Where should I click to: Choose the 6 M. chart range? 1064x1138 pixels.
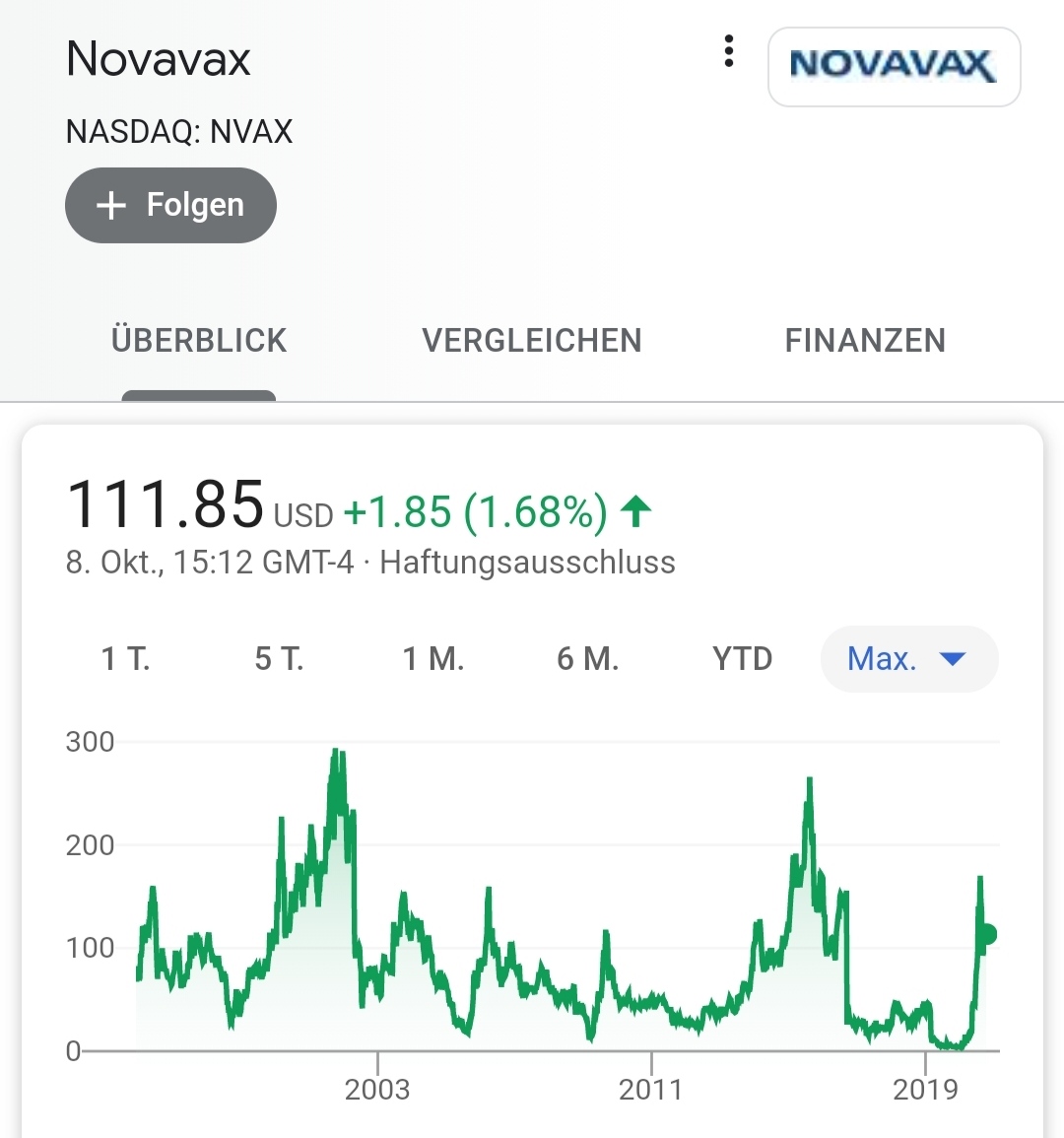click(x=588, y=658)
